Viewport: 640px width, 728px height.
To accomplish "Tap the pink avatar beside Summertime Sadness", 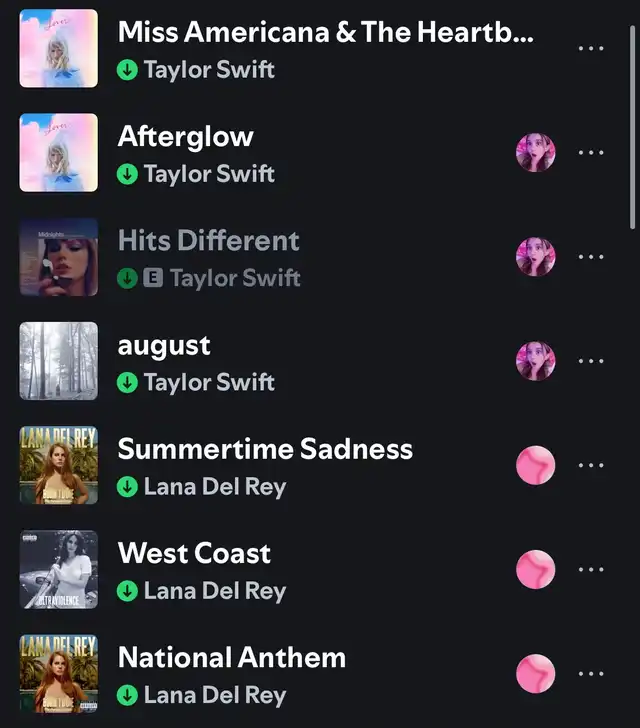I will (x=535, y=465).
